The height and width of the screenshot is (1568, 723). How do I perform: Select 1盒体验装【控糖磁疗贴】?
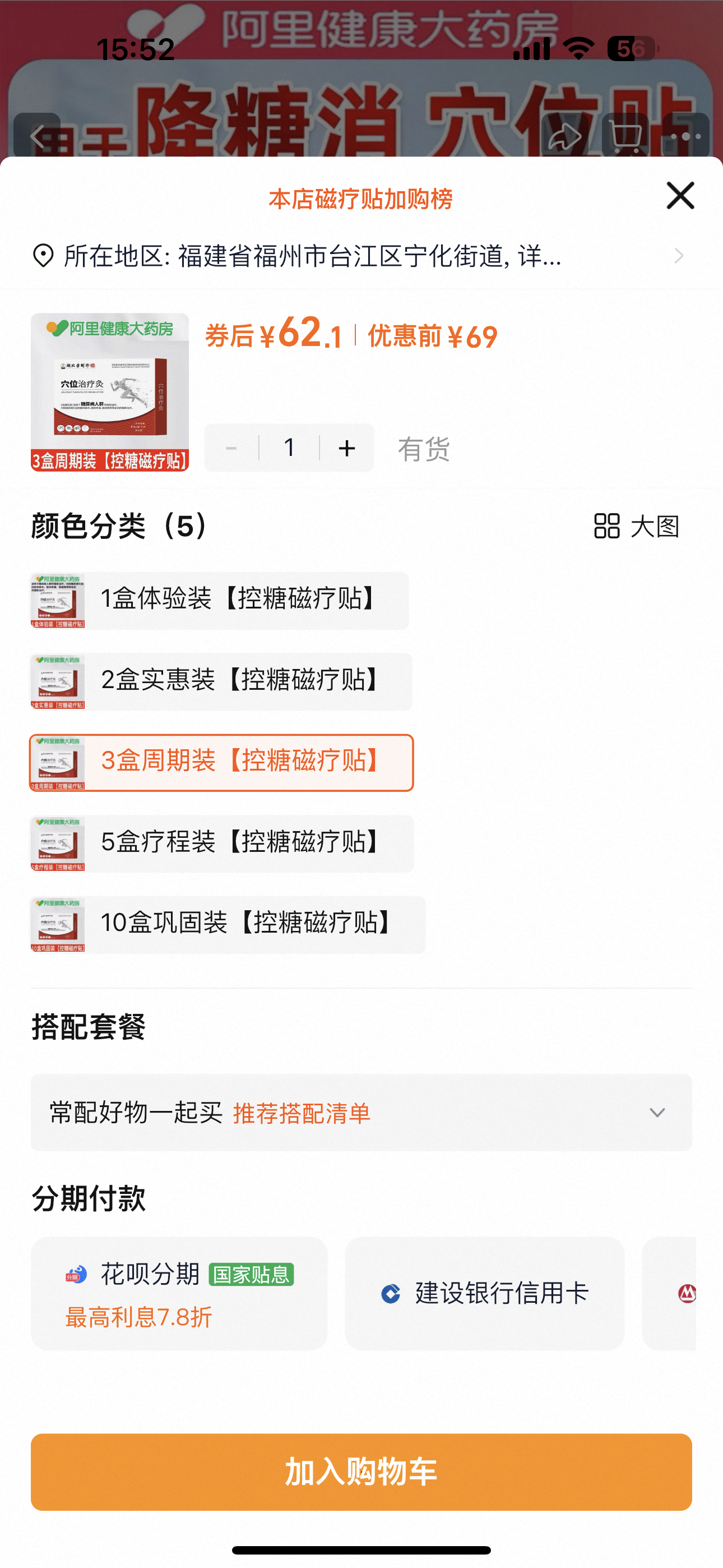point(220,601)
